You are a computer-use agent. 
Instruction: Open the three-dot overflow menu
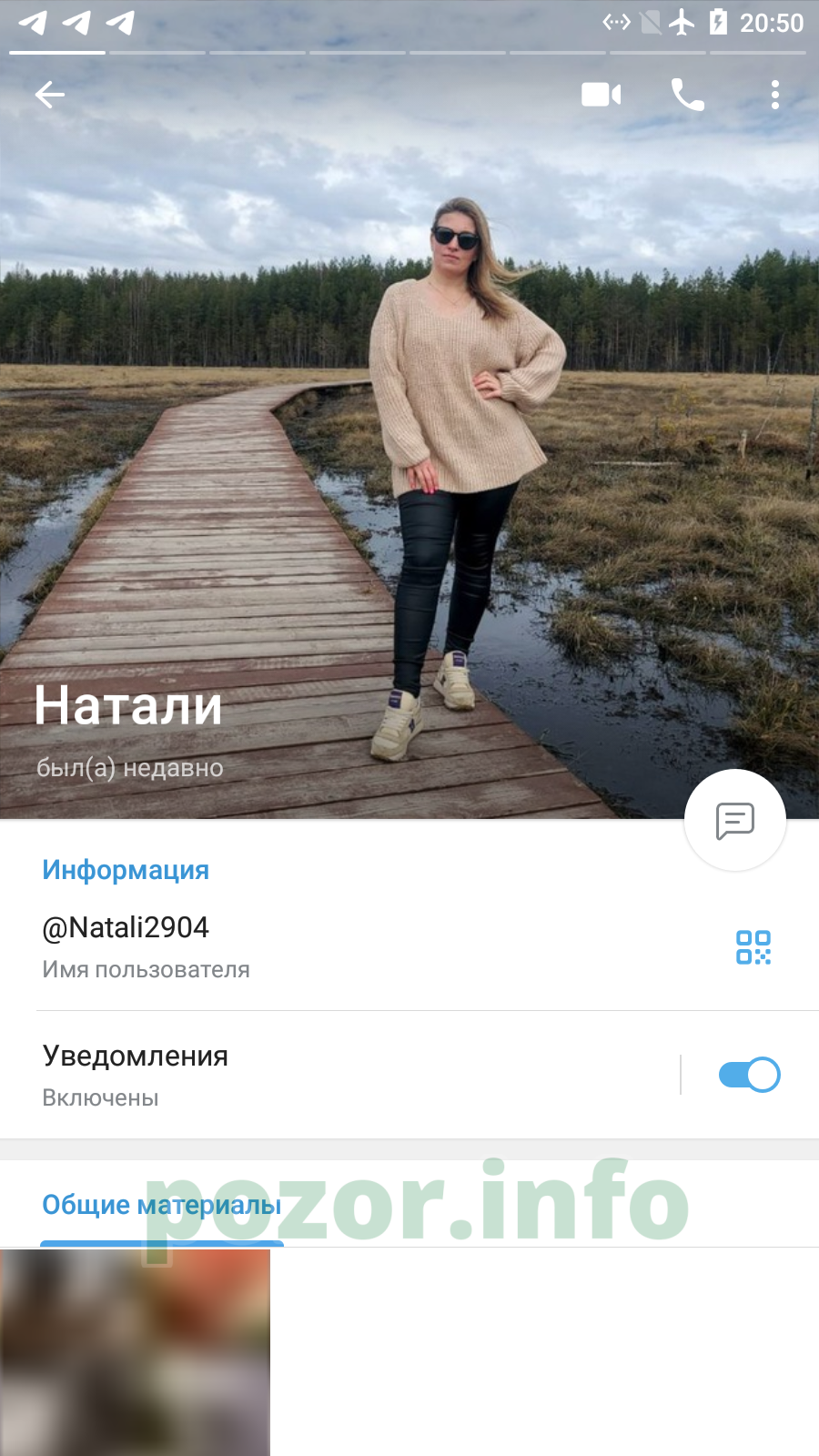(x=774, y=95)
